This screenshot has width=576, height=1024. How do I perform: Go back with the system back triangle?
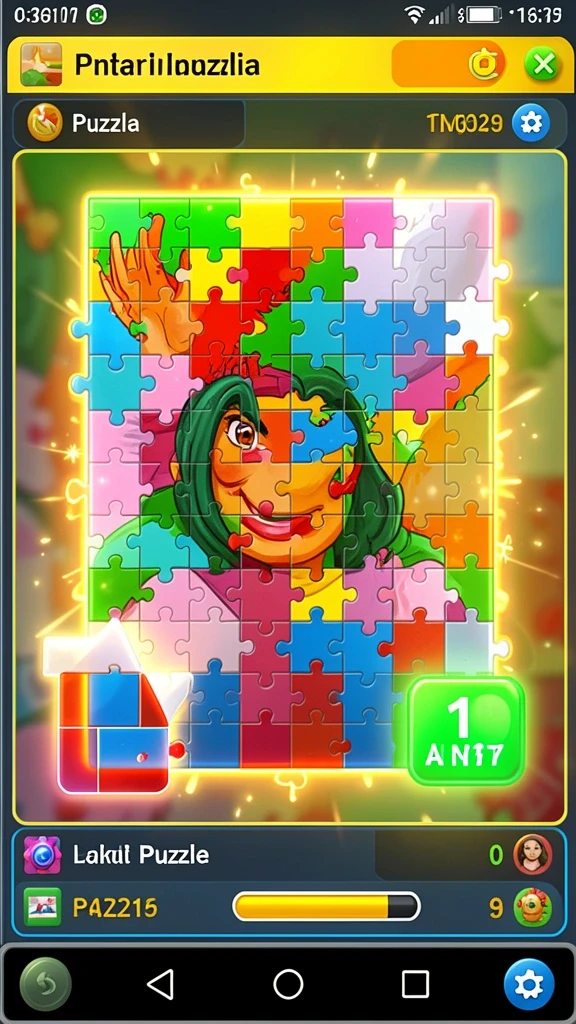pyautogui.click(x=161, y=984)
